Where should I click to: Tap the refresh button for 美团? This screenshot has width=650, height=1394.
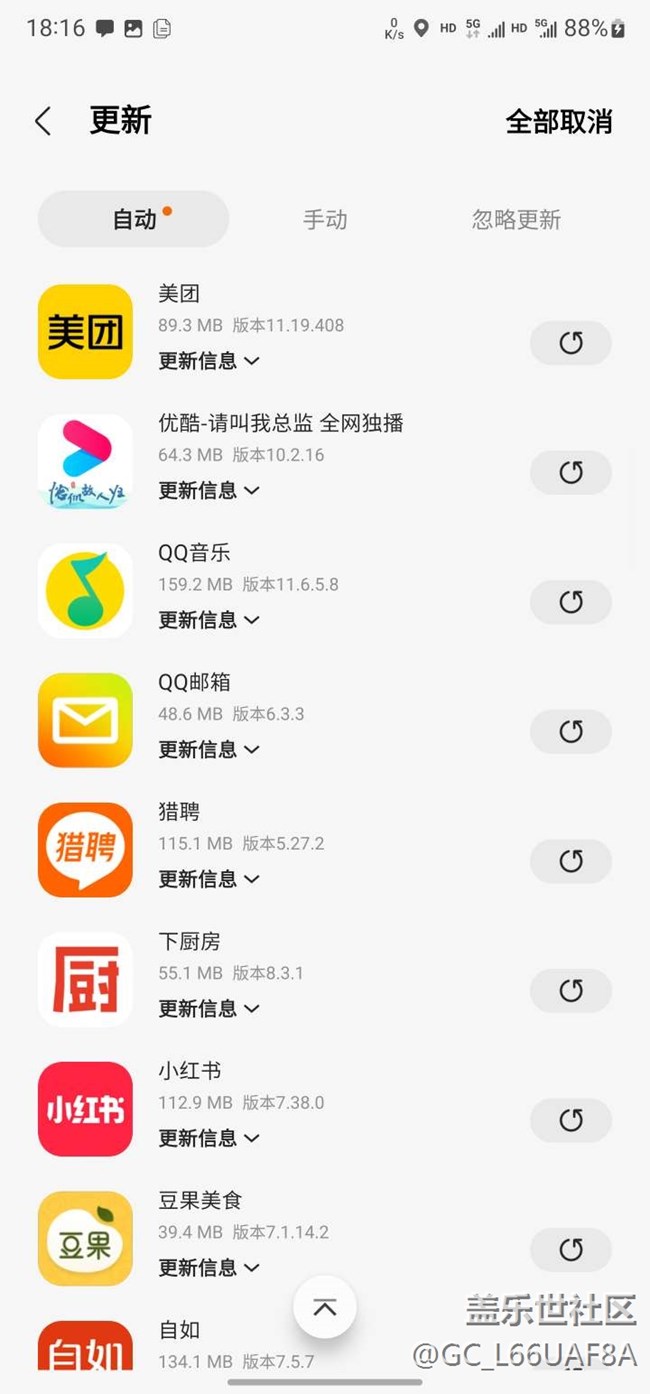tap(570, 343)
